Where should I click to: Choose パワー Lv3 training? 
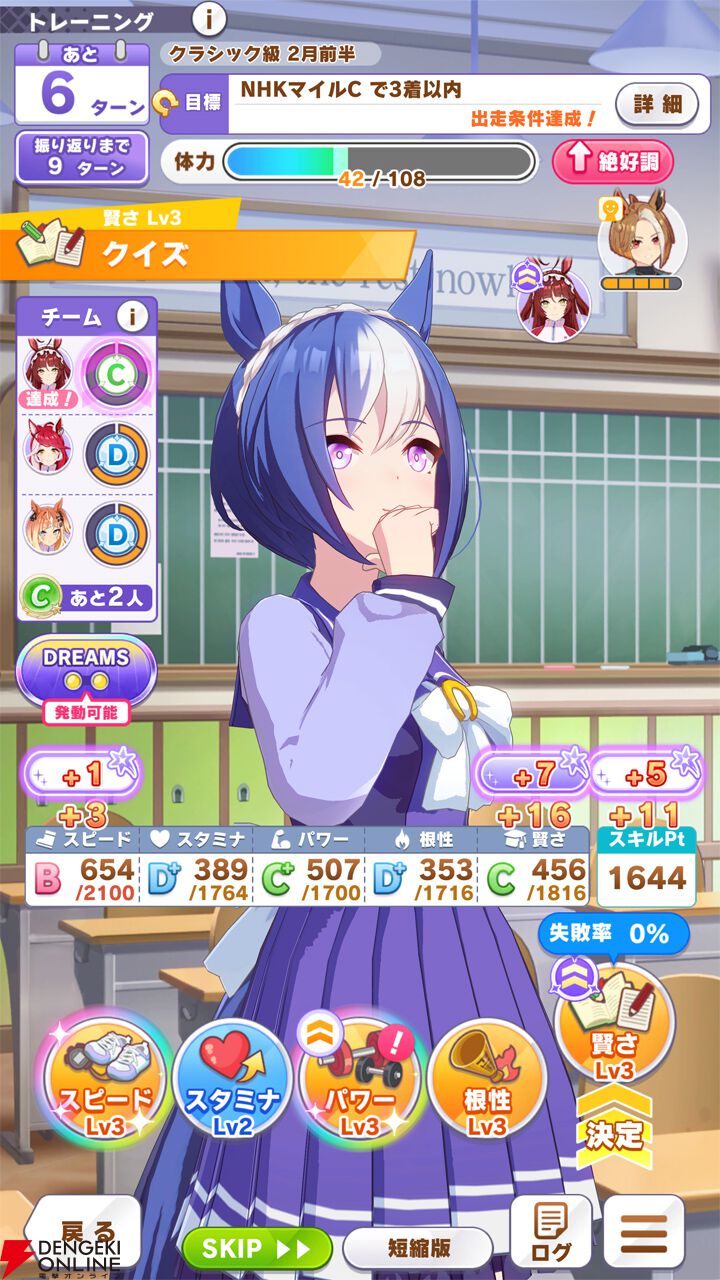coord(359,1078)
